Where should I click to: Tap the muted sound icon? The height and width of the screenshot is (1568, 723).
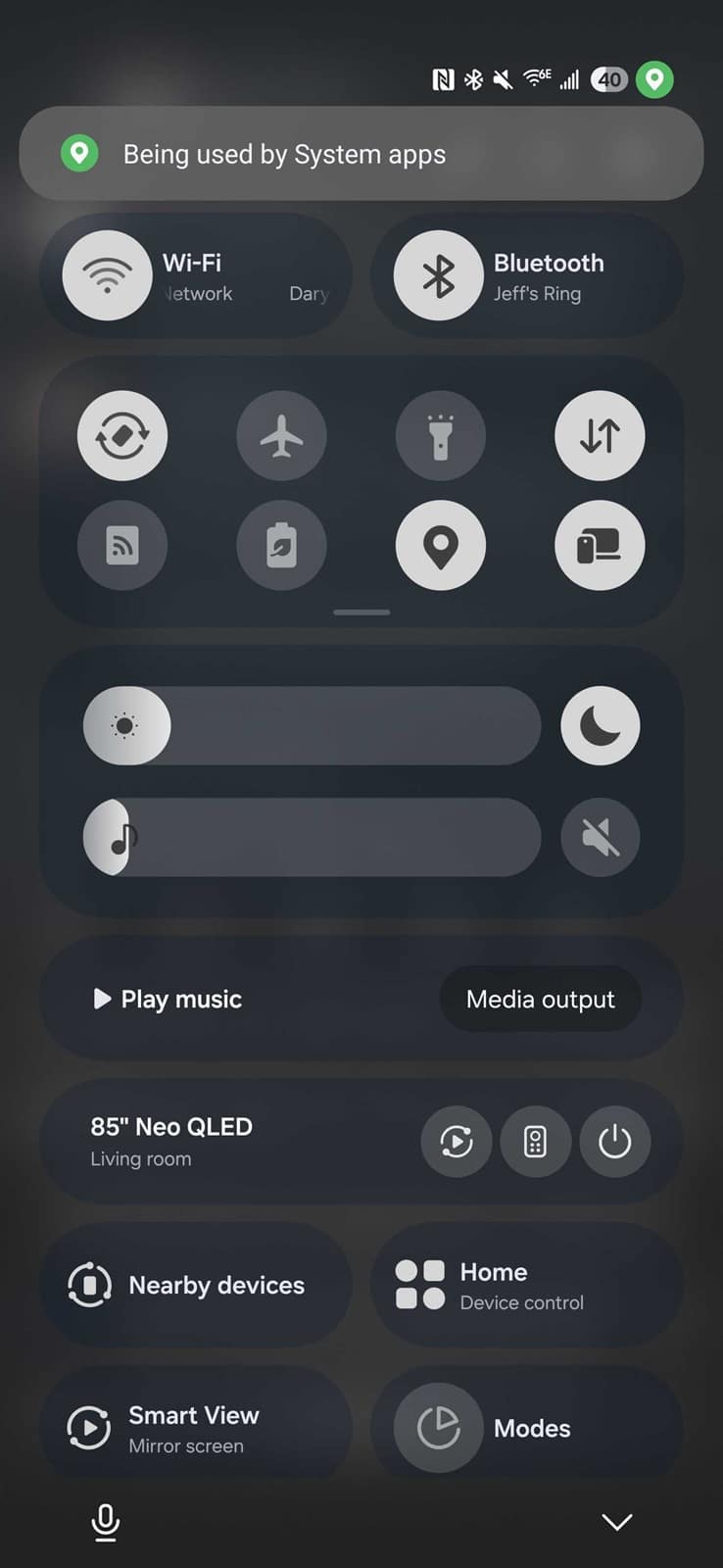point(601,837)
